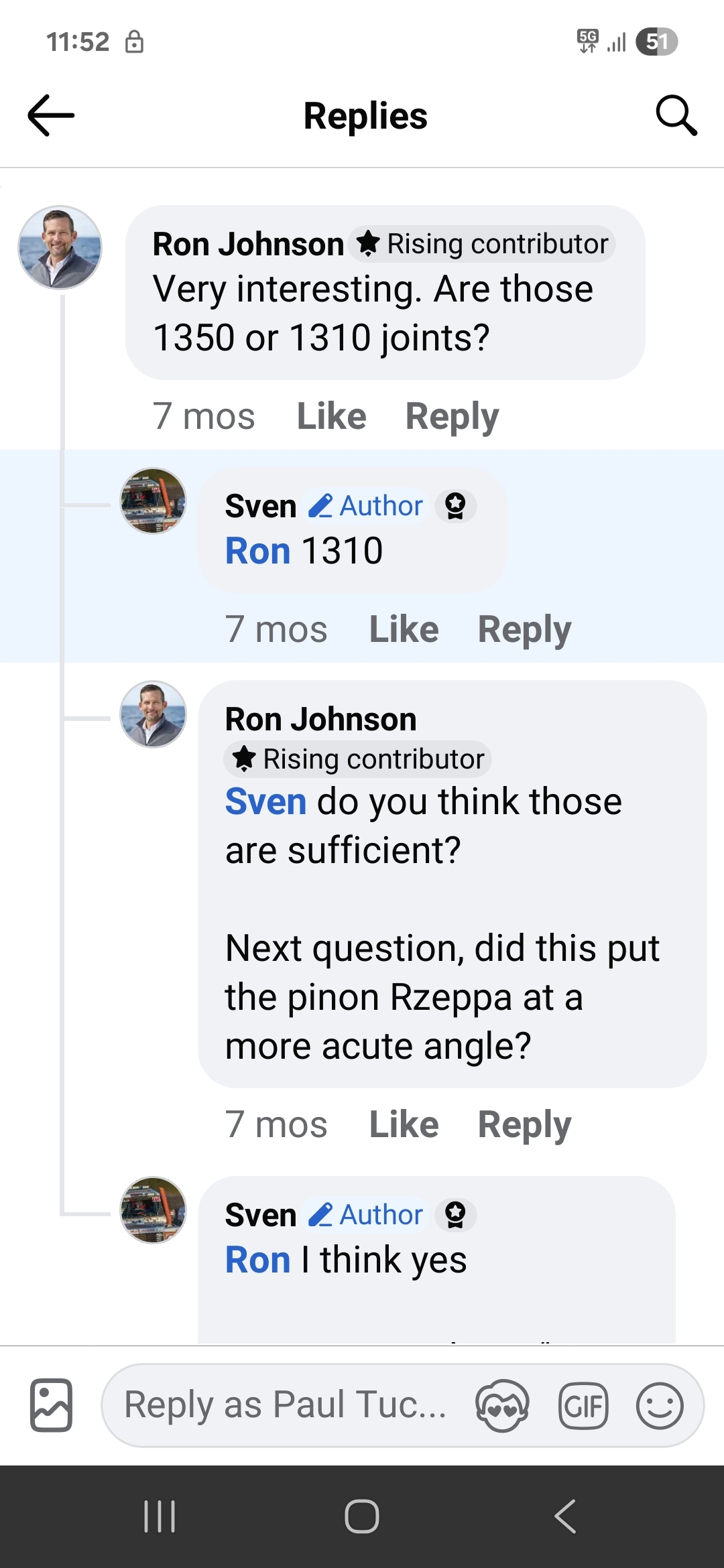Screen dimensions: 724x1568
Task: Open the avatar sticker picker
Action: pos(502,1405)
